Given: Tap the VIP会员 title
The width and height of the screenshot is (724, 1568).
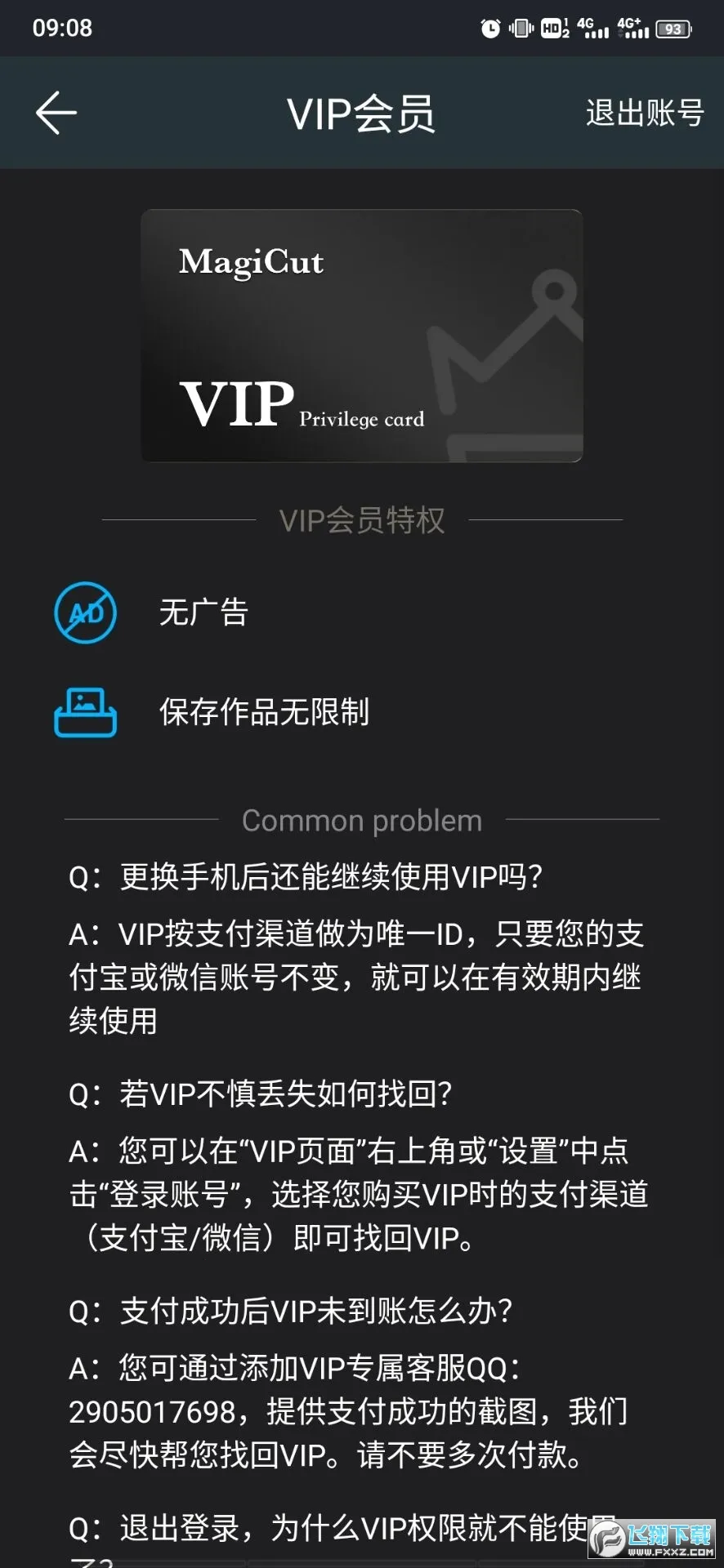Looking at the screenshot, I should [361, 112].
